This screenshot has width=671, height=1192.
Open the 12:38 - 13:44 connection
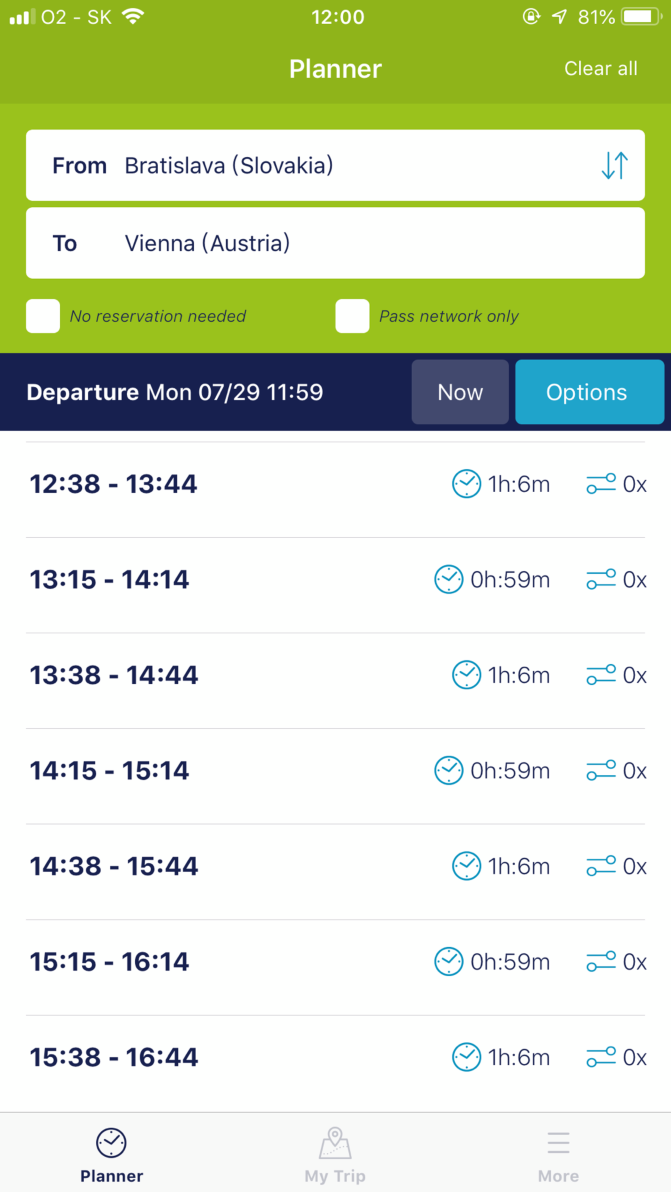335,484
